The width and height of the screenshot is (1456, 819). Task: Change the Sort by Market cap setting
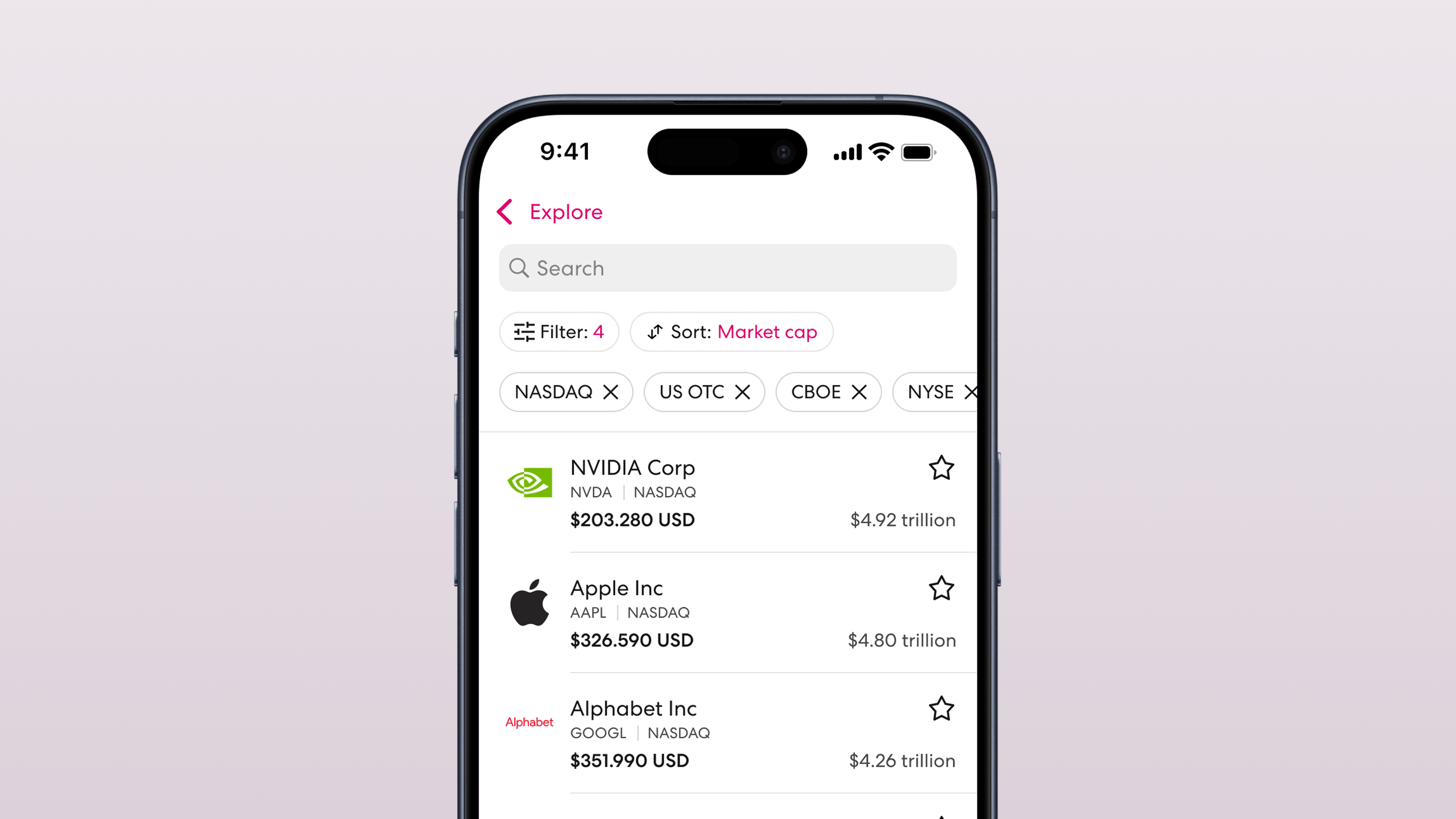[x=731, y=332]
